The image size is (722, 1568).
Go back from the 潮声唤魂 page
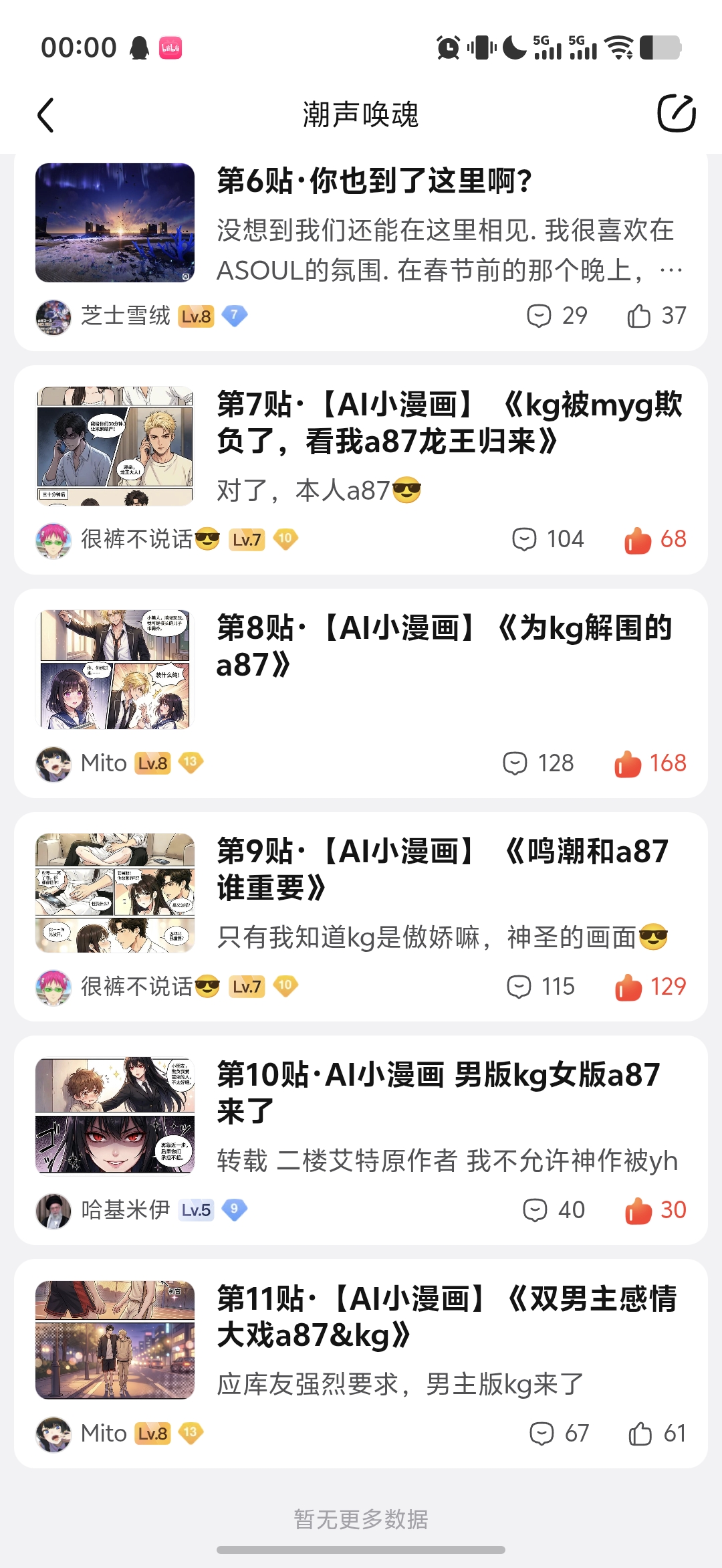[x=45, y=115]
